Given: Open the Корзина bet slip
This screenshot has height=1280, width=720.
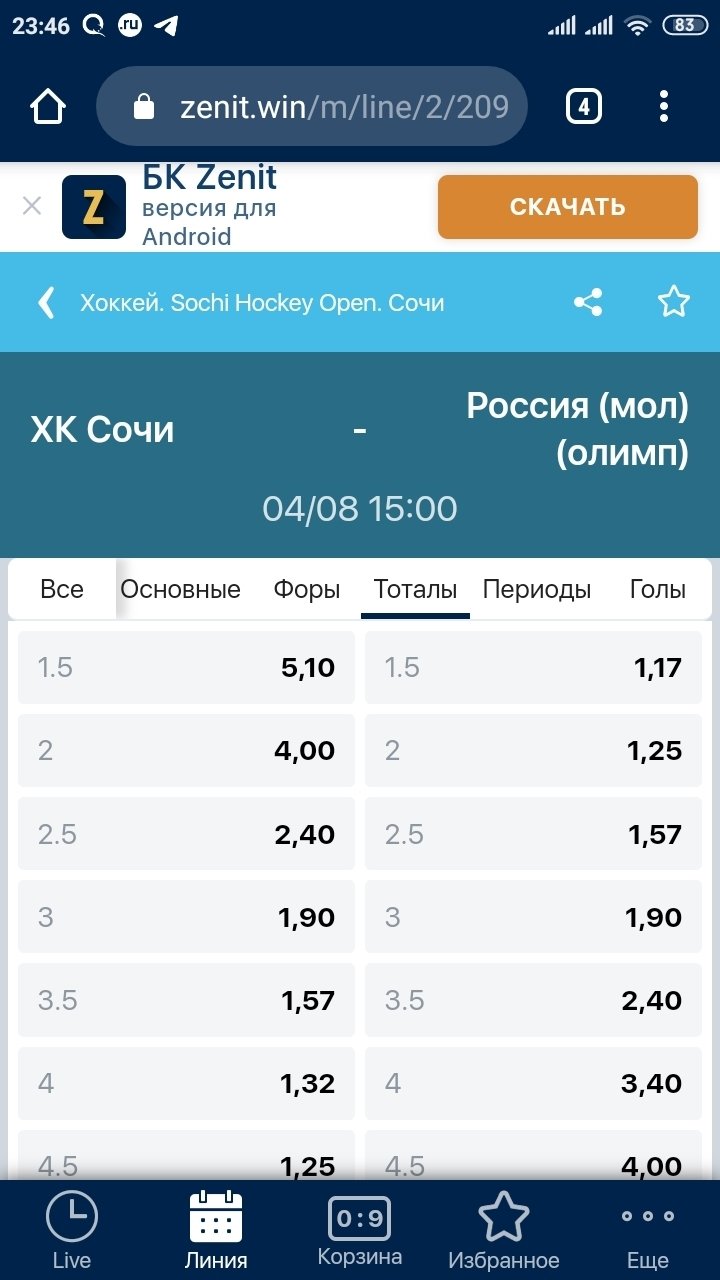Looking at the screenshot, I should coord(359,1231).
